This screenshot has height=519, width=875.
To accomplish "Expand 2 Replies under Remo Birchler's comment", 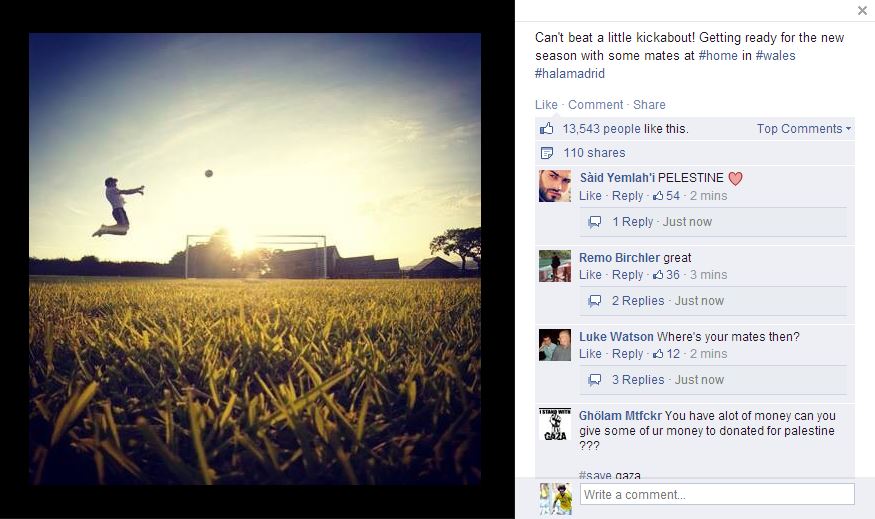I will 638,301.
